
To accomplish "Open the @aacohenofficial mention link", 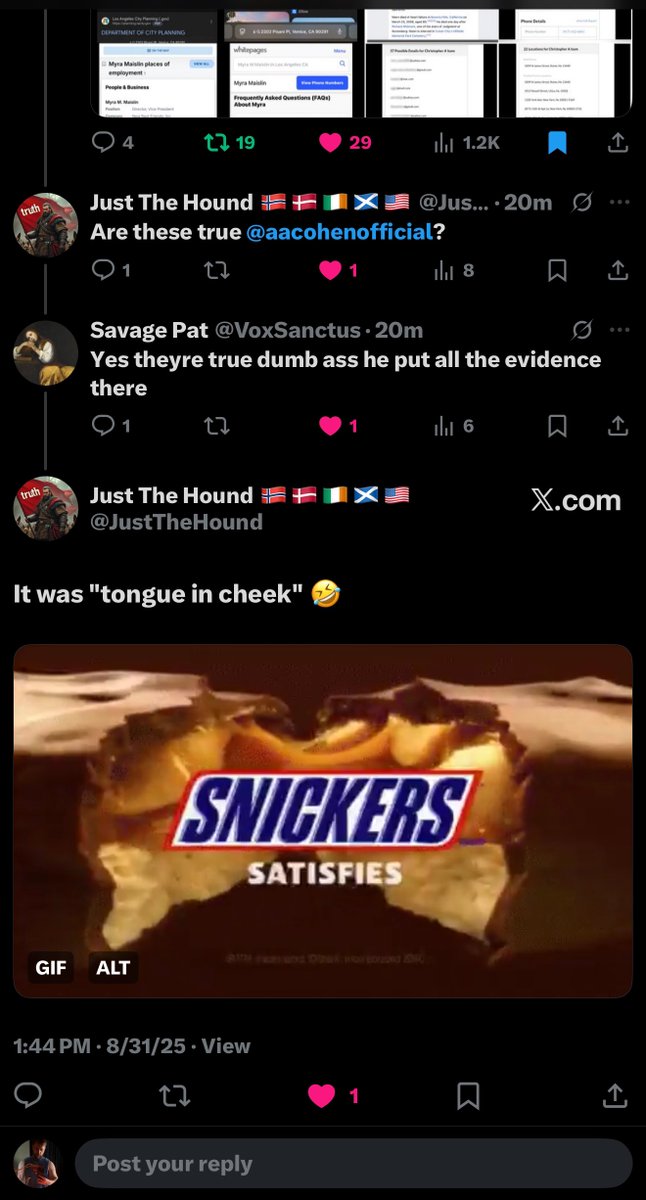I will click(x=345, y=232).
